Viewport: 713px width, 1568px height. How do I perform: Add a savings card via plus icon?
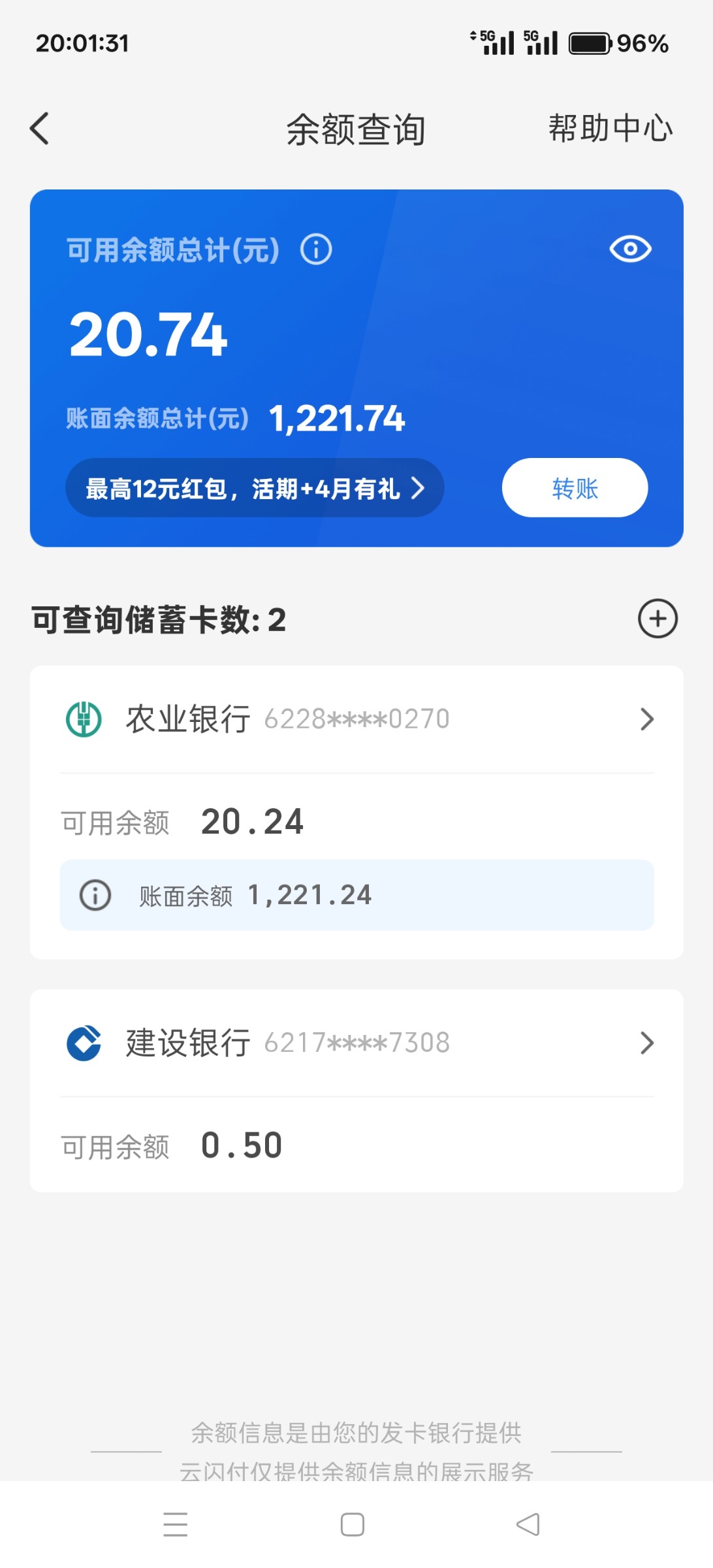[658, 619]
